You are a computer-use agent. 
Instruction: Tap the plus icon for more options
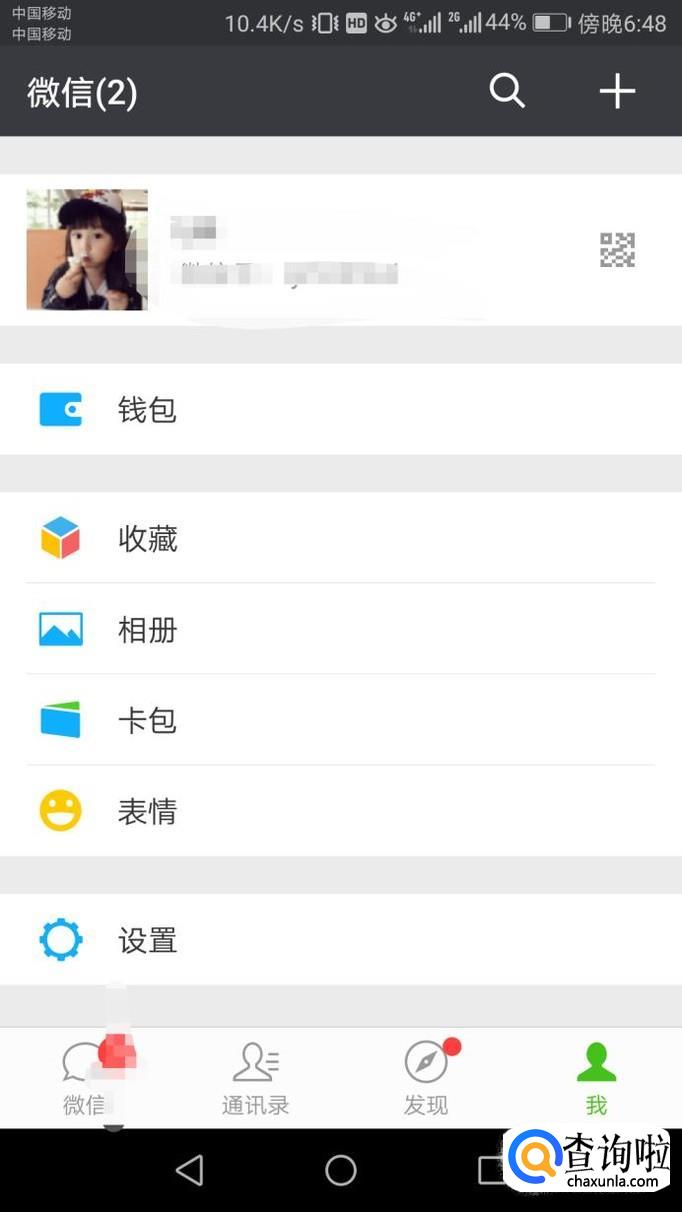617,91
